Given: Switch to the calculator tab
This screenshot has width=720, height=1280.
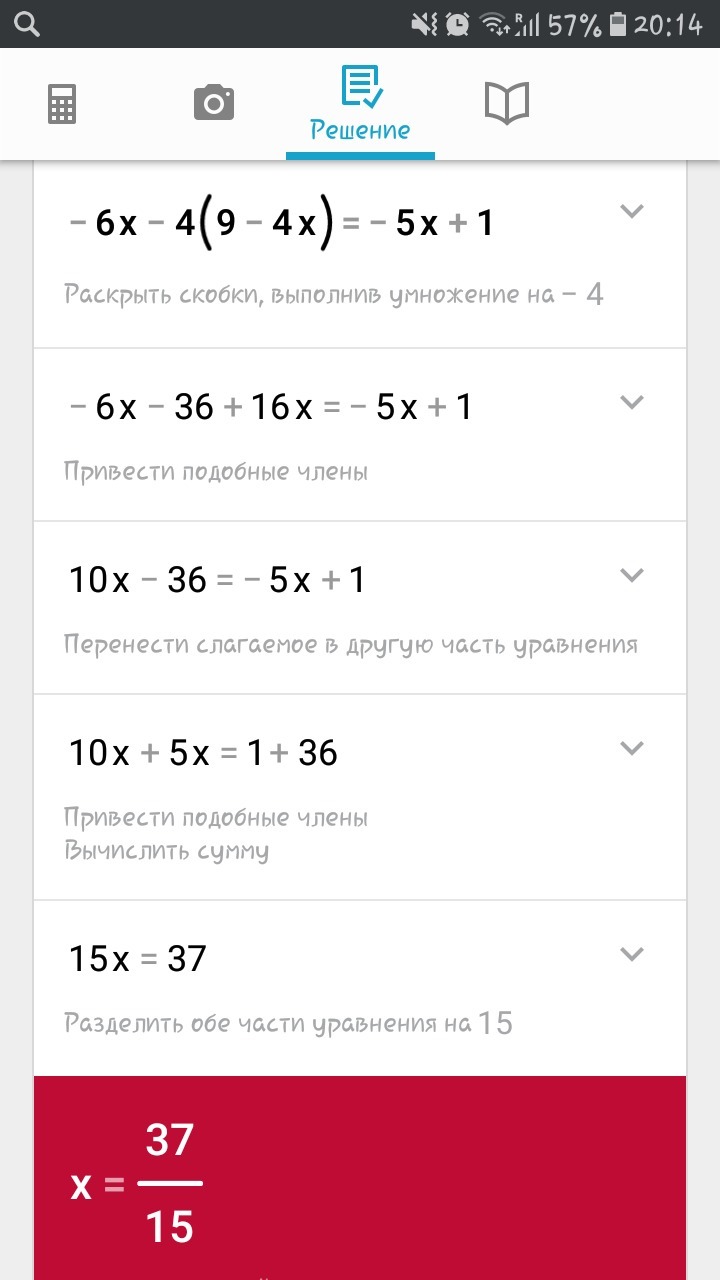Looking at the screenshot, I should click(x=62, y=104).
